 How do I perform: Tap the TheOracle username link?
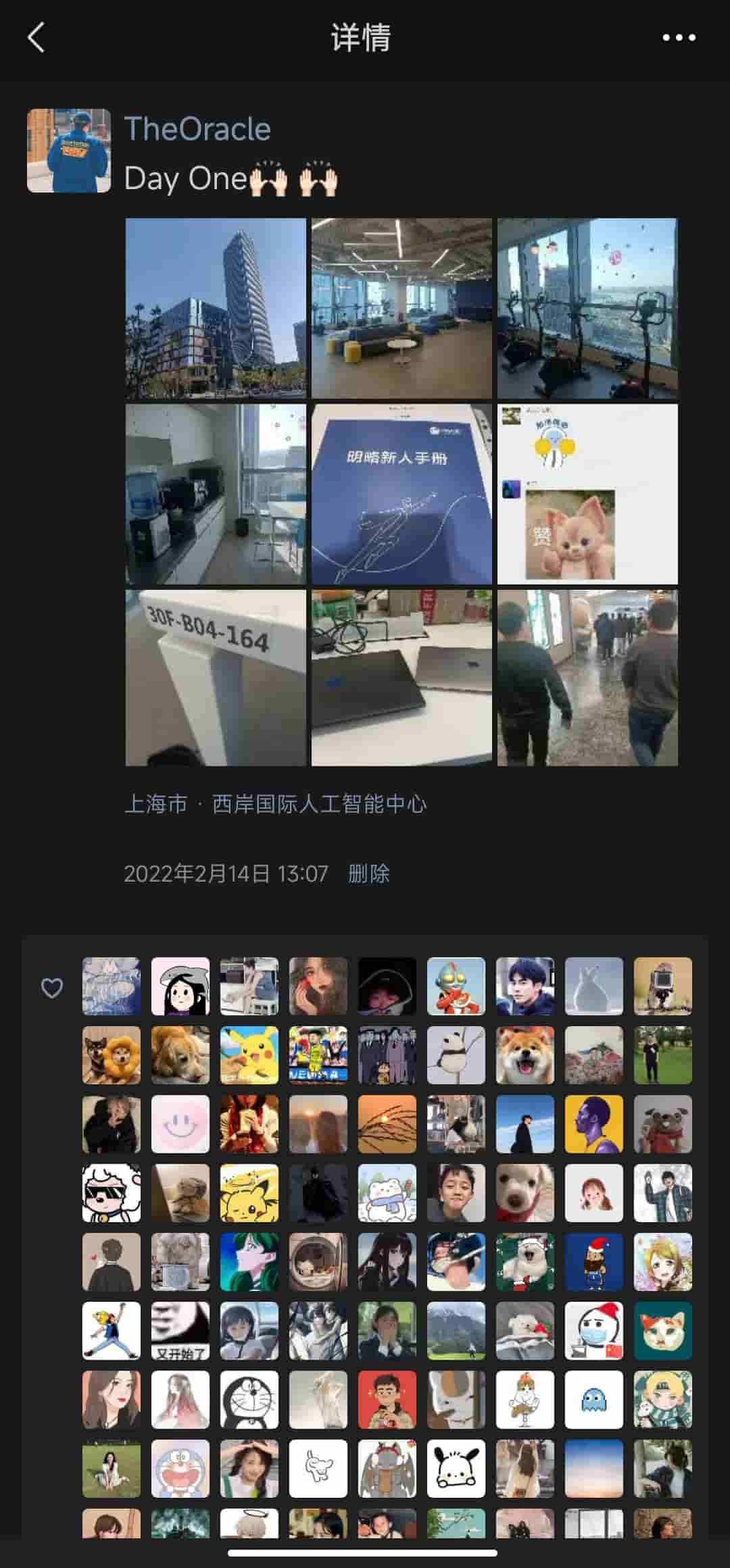197,128
